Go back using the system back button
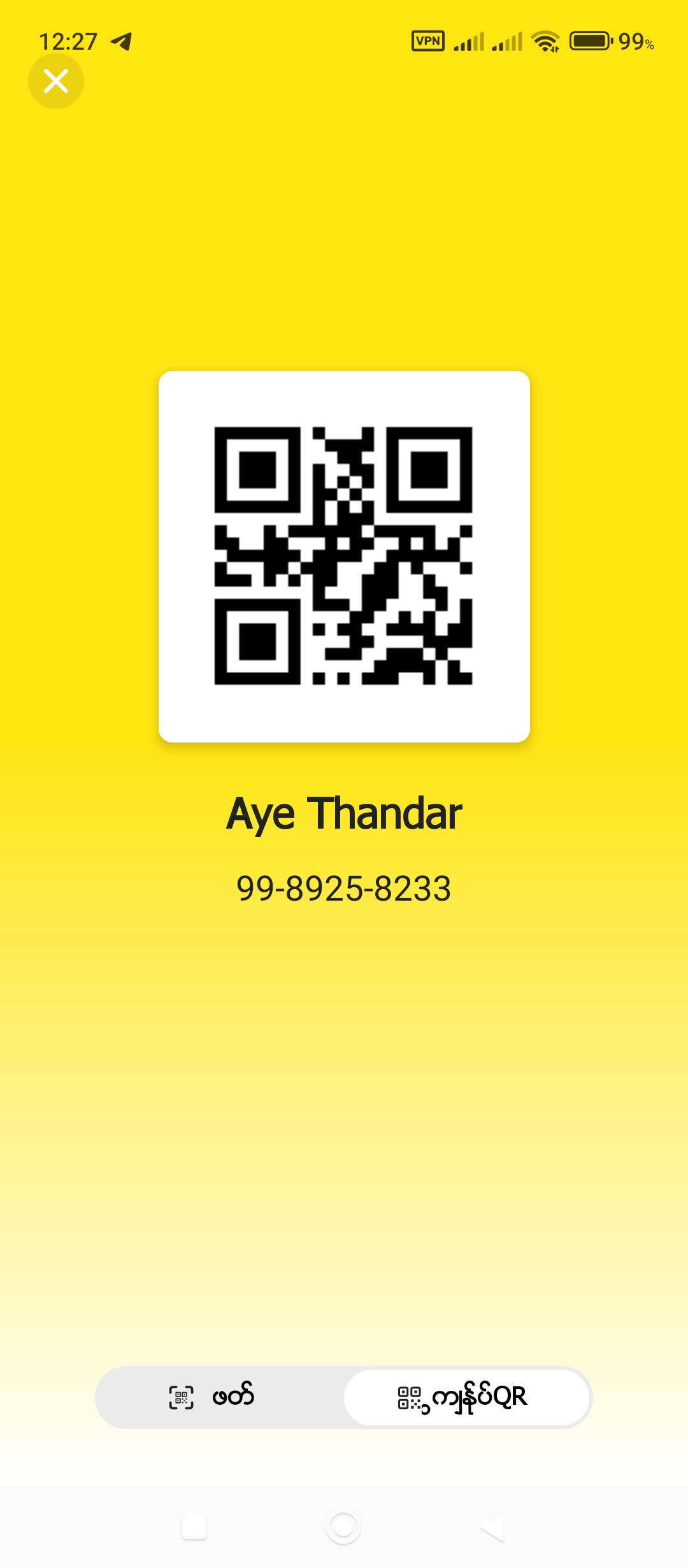The height and width of the screenshot is (1568, 688). pyautogui.click(x=493, y=1527)
